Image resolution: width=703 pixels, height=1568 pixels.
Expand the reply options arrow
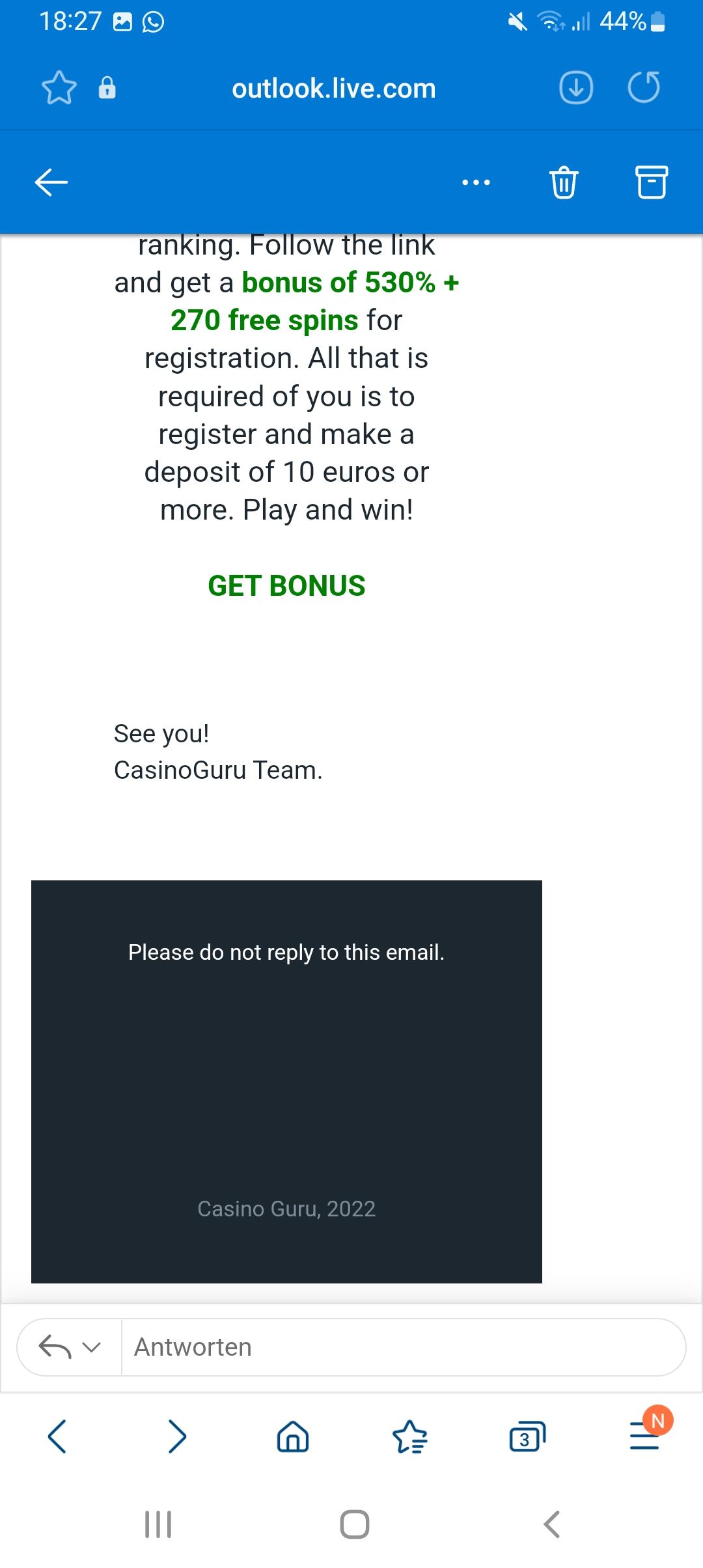[92, 1347]
